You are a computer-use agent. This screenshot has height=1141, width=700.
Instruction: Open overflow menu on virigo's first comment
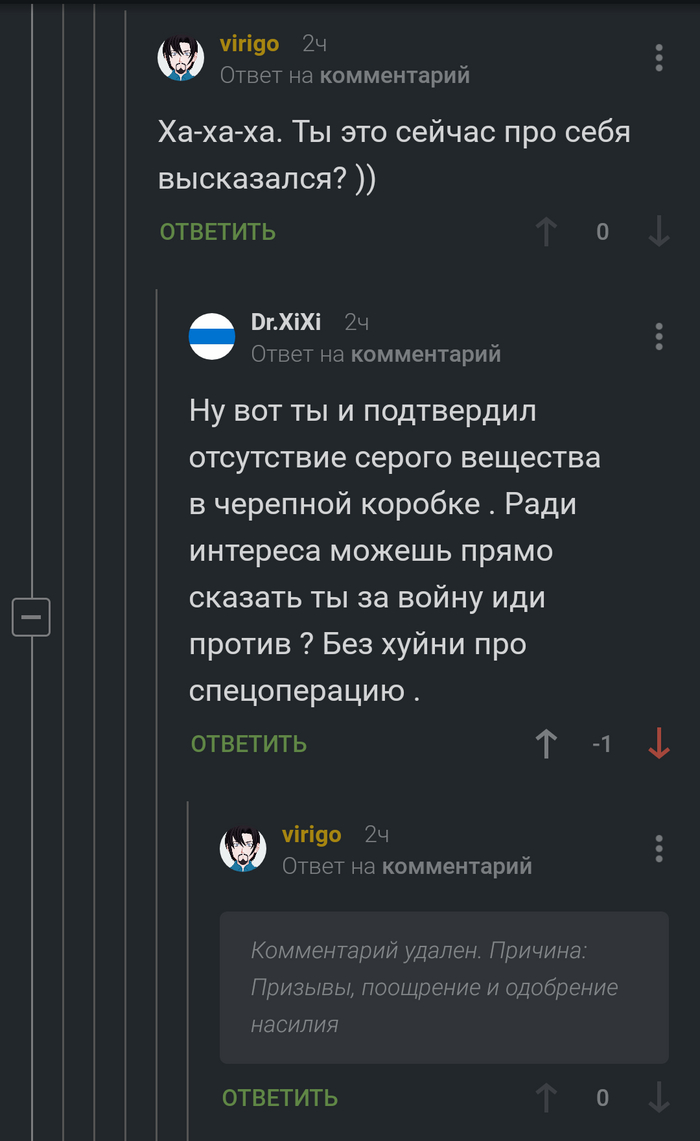point(658,58)
